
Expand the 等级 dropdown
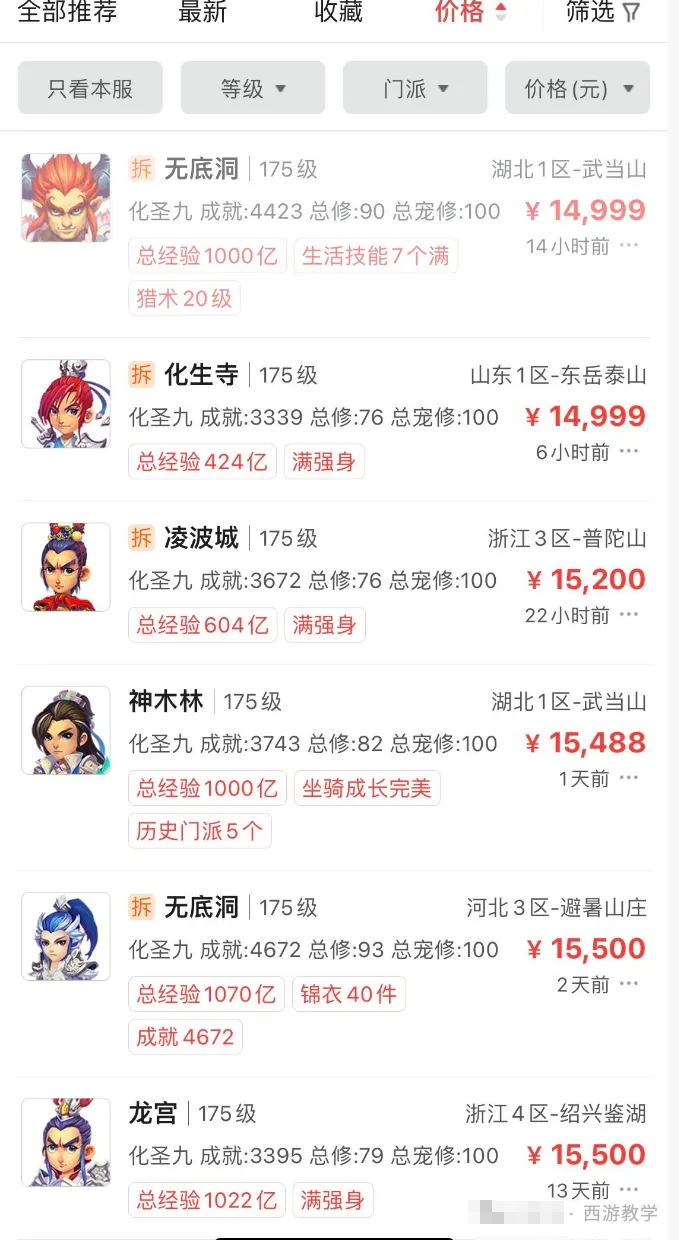point(253,88)
